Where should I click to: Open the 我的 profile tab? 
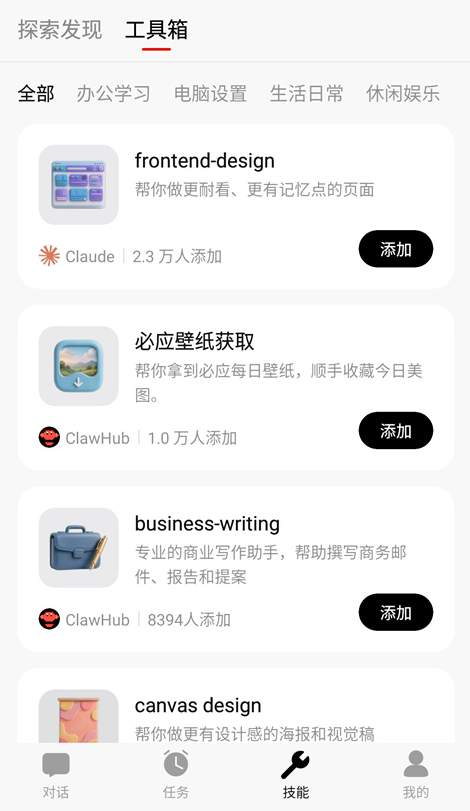pyautogui.click(x=416, y=776)
